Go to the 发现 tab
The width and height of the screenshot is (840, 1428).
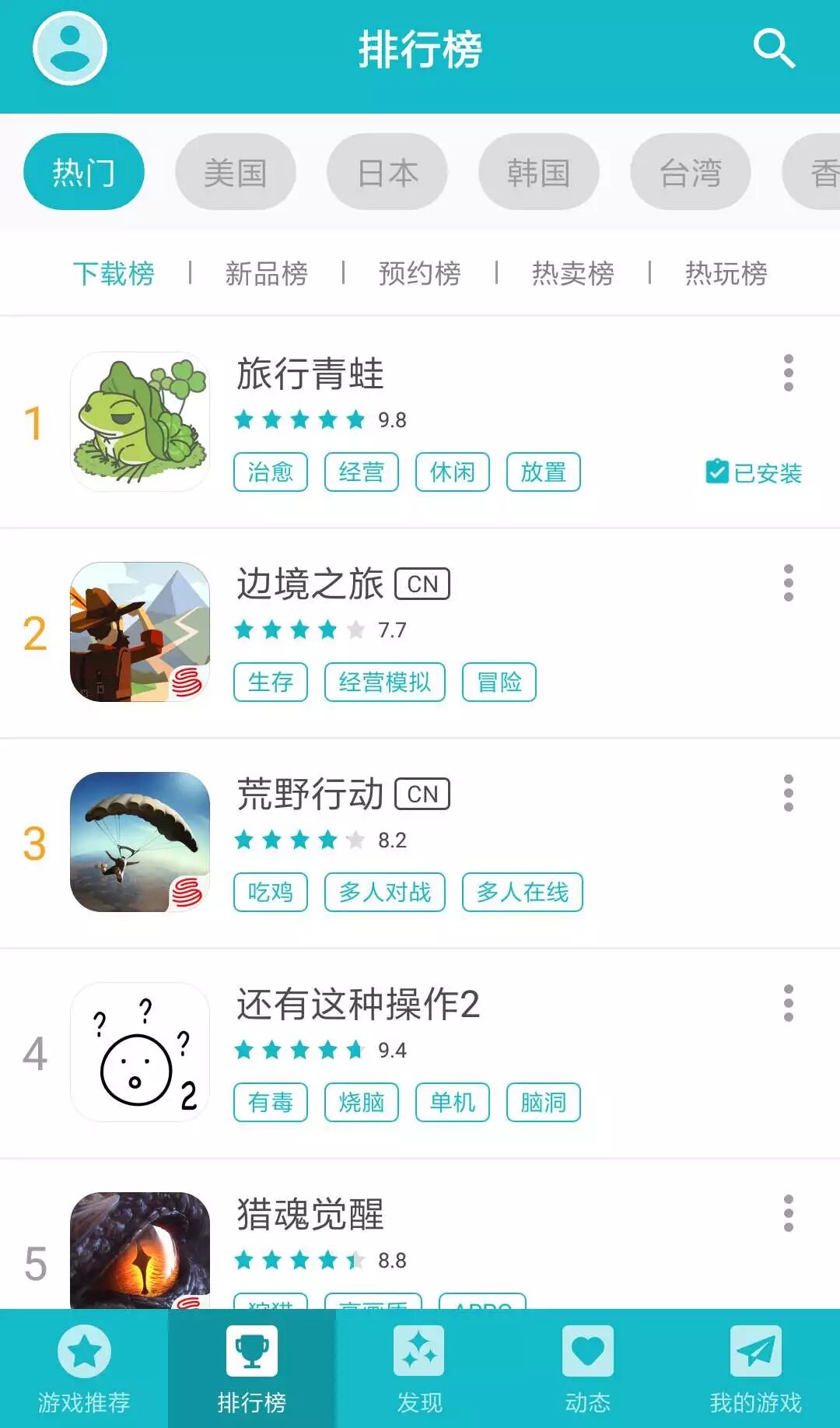tap(420, 1369)
